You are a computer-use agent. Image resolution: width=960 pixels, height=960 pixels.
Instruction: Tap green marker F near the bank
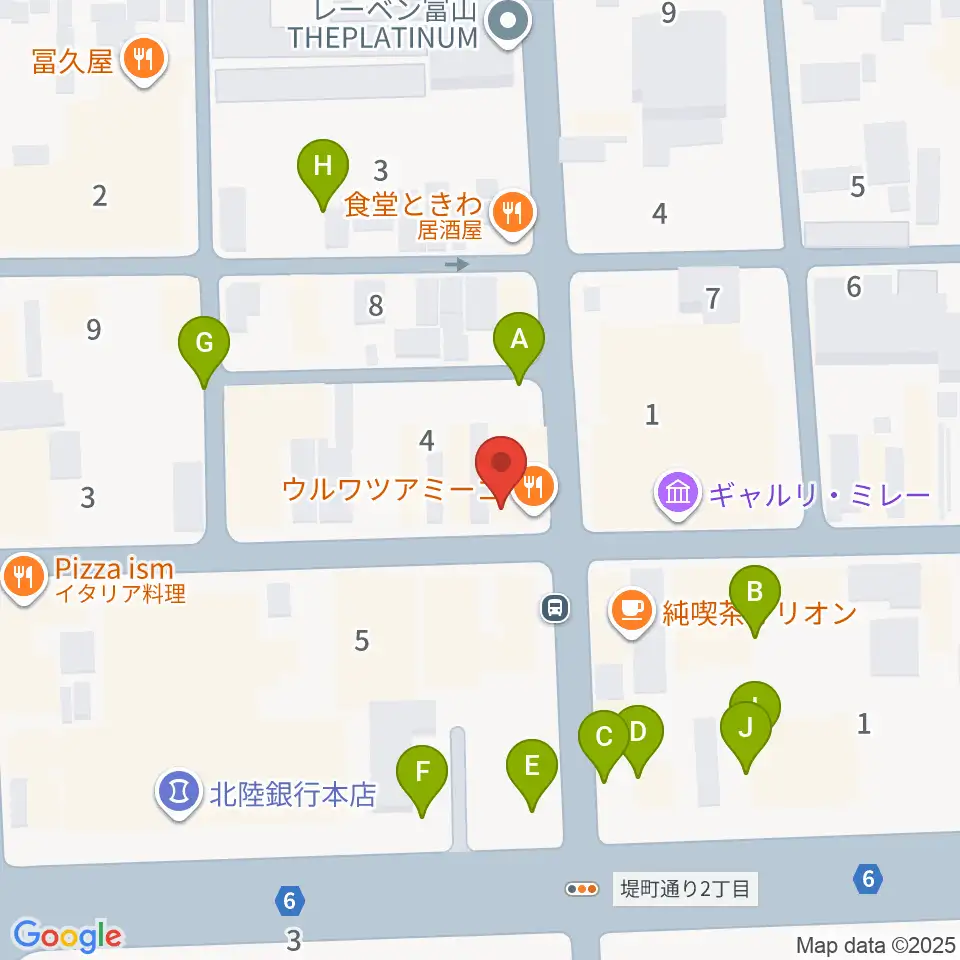click(x=422, y=781)
